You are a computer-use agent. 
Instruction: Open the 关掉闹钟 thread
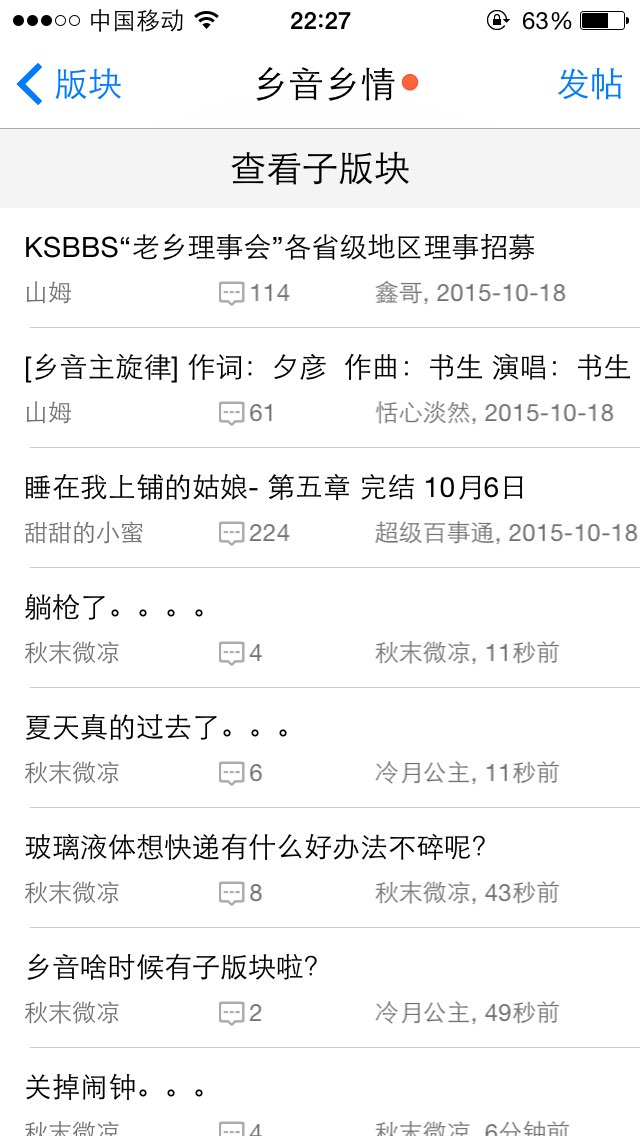coord(320,1093)
